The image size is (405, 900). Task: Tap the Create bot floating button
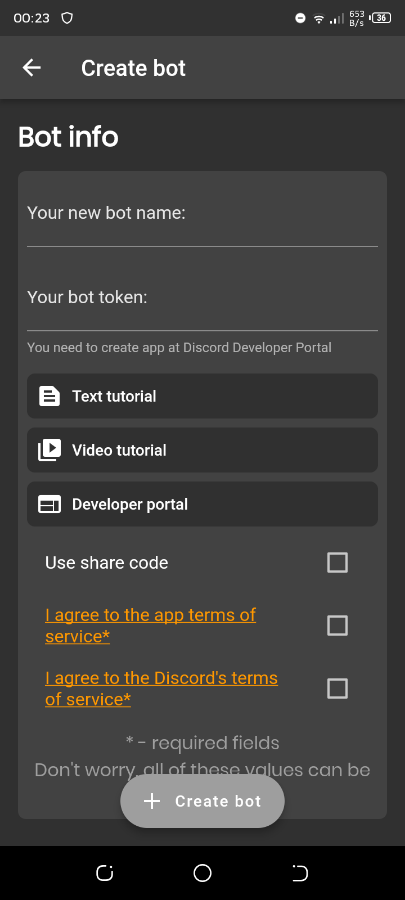(202, 801)
